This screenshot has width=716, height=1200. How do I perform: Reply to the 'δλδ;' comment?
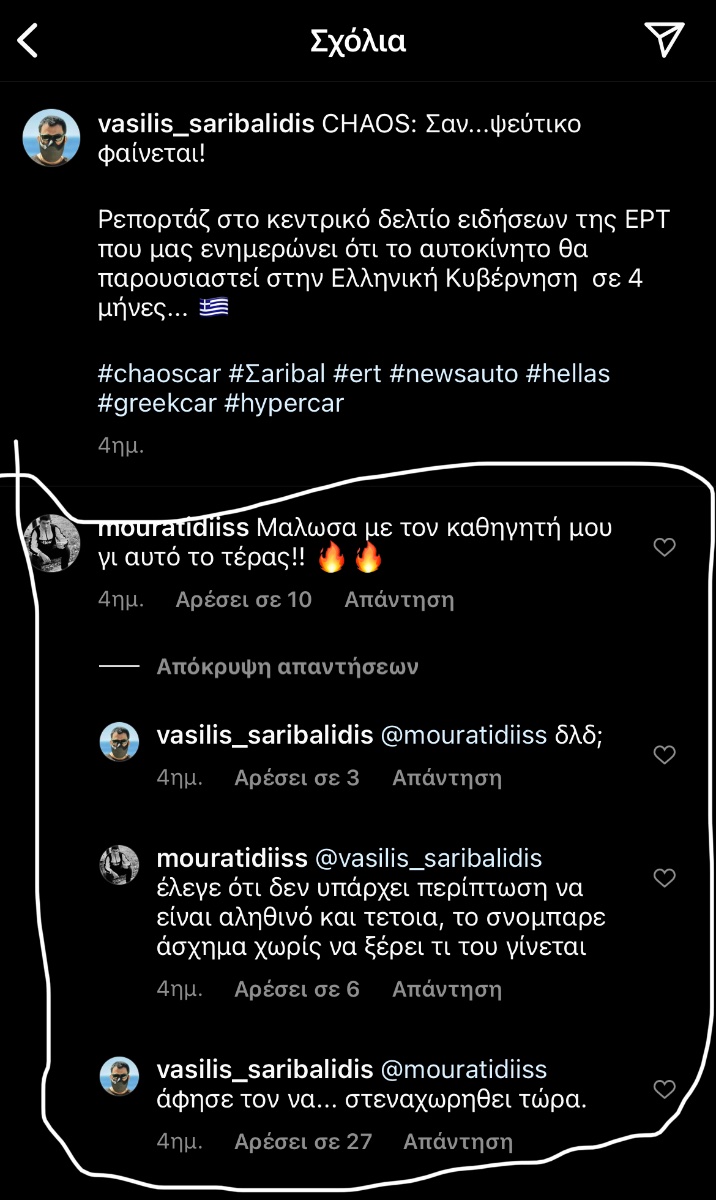447,778
